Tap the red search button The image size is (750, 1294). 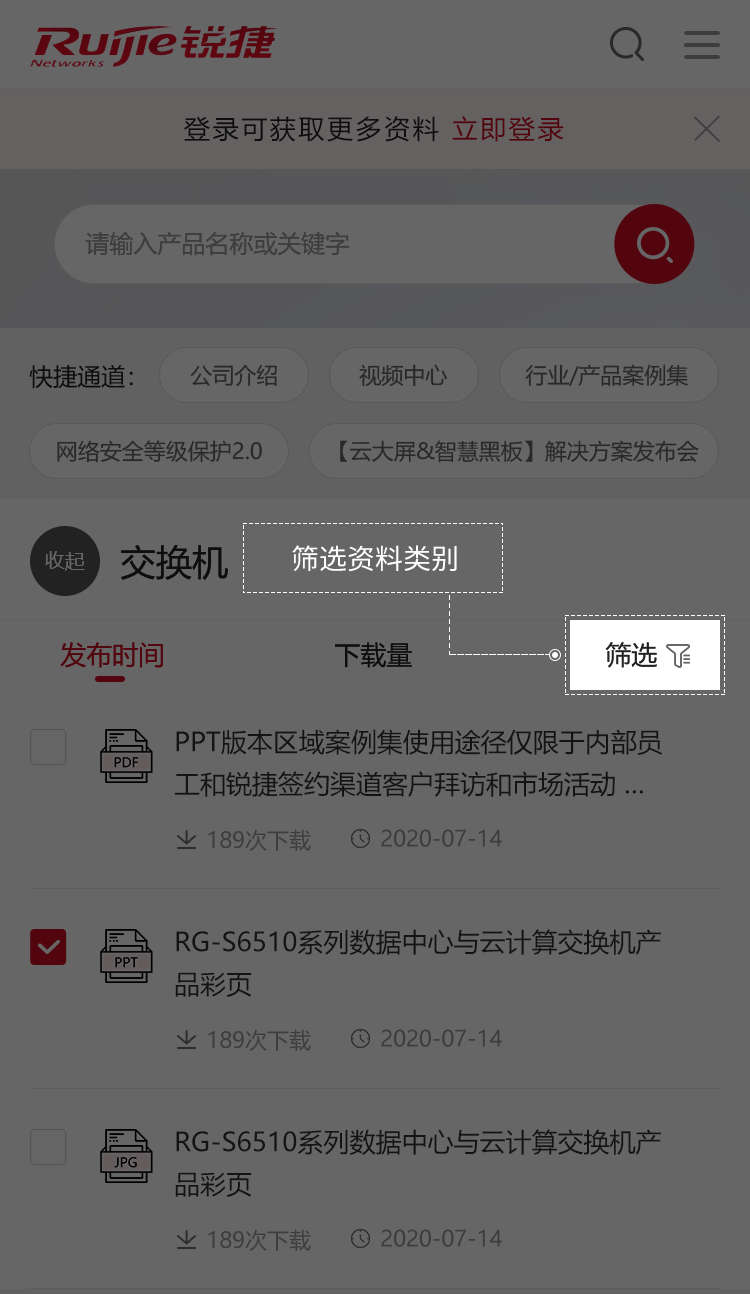(654, 244)
